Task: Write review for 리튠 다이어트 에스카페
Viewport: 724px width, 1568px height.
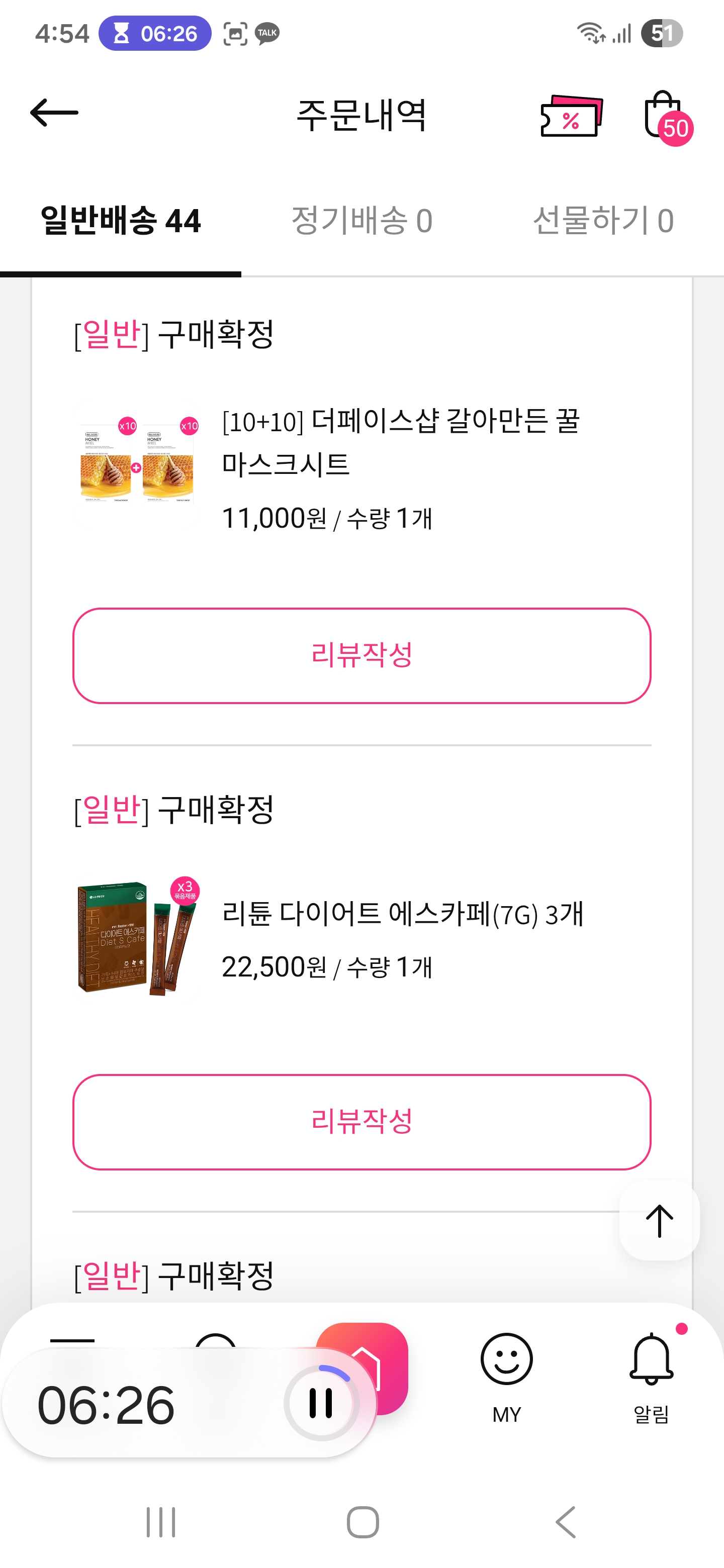Action: tap(361, 1122)
